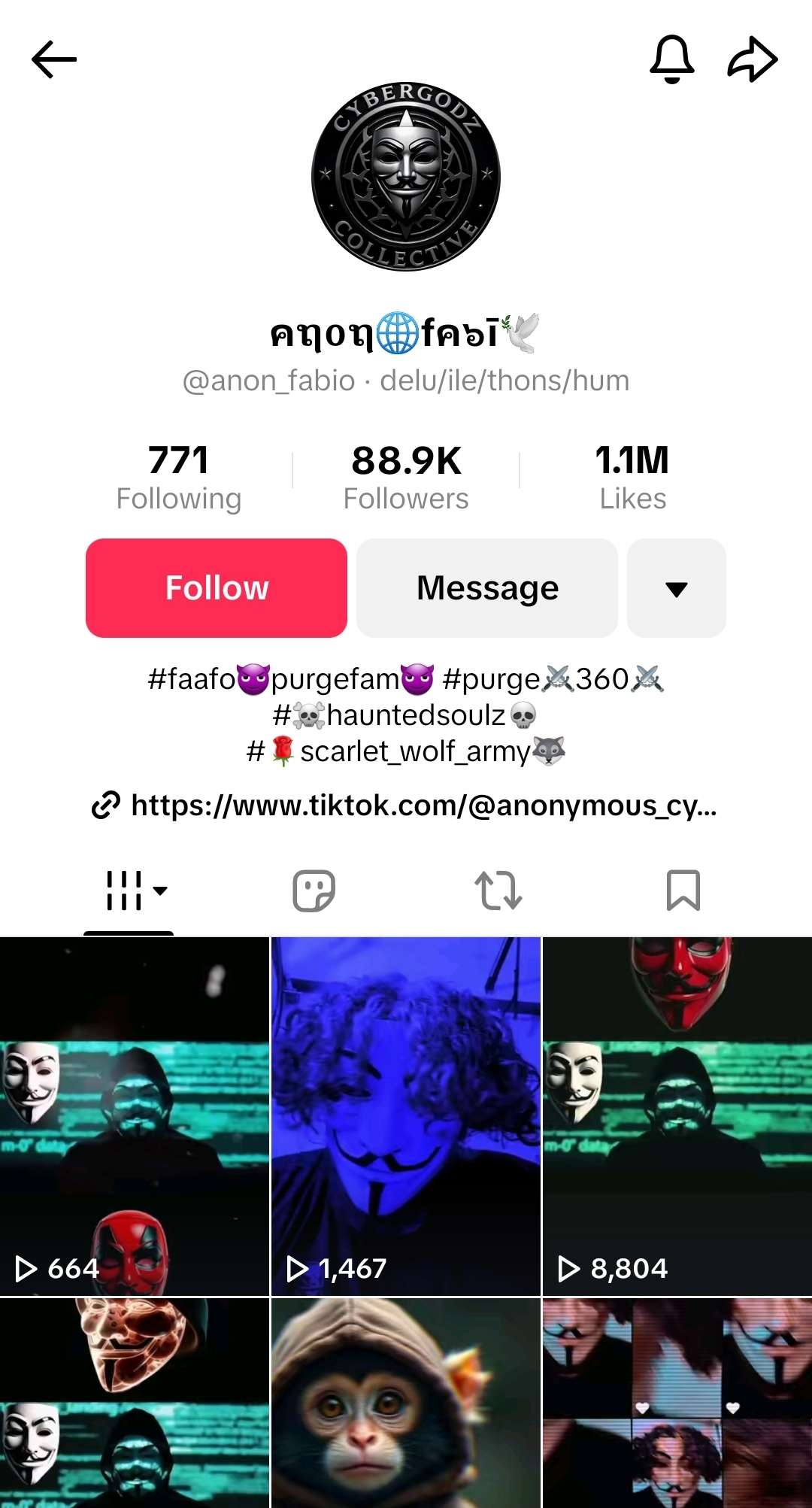Play the video with 1,467 views

406,1116
